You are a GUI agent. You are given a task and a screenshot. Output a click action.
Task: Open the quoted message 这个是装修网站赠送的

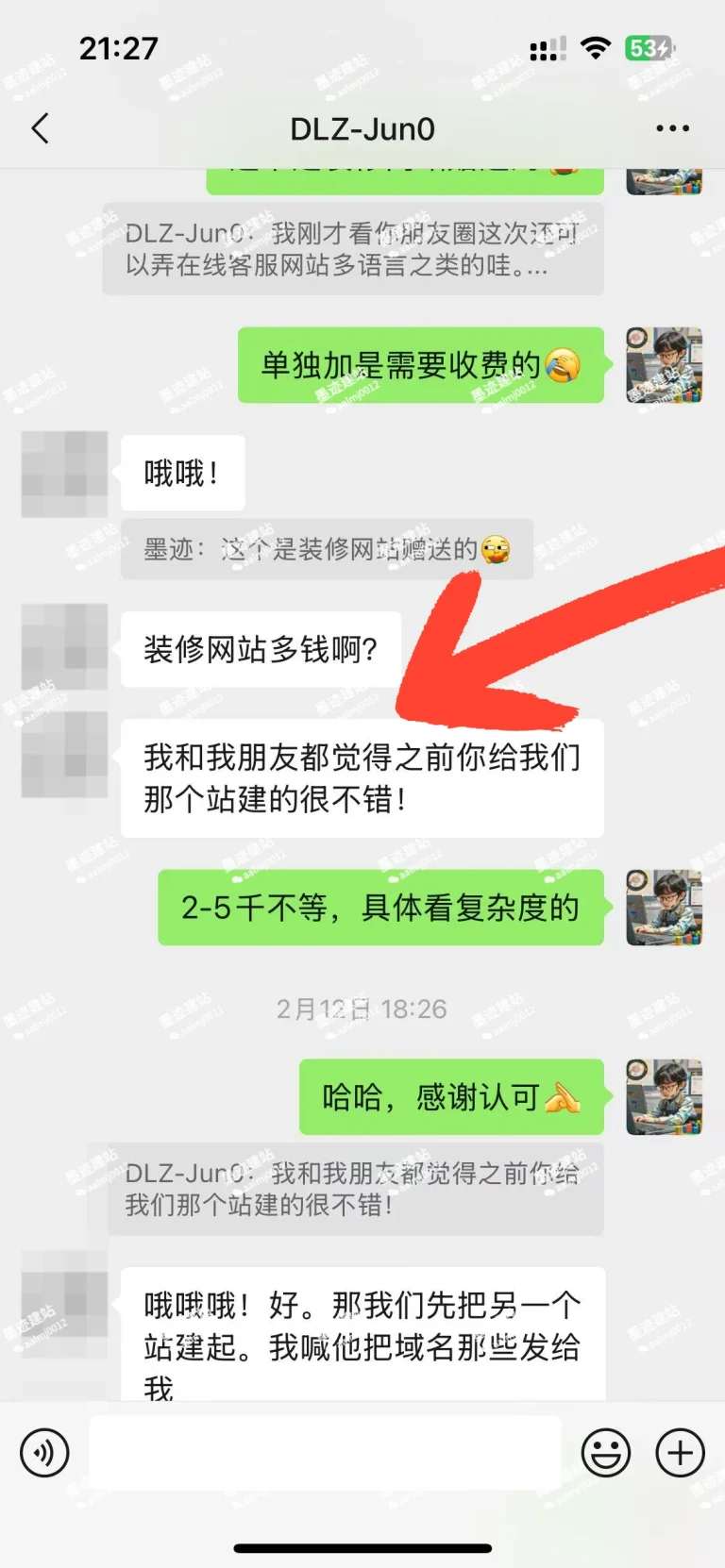(327, 549)
